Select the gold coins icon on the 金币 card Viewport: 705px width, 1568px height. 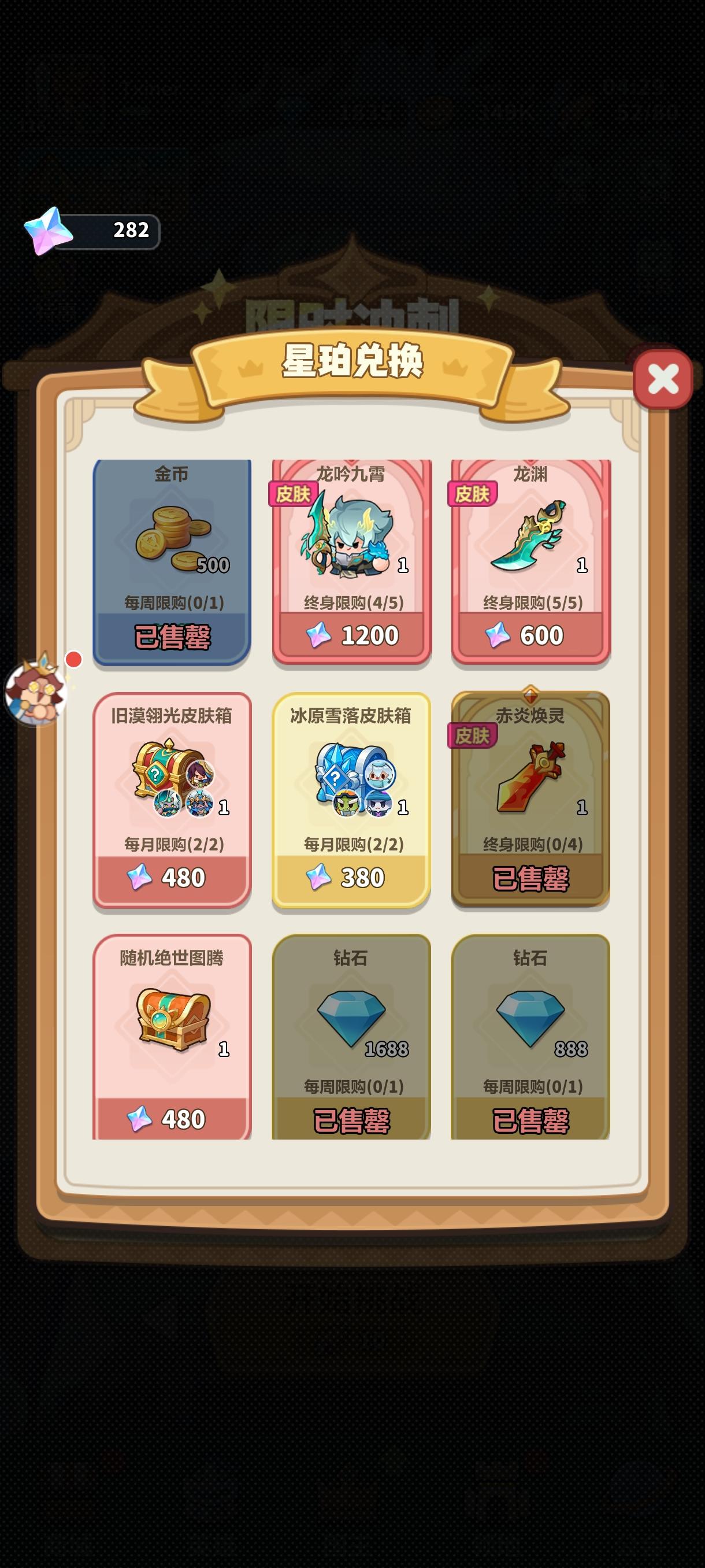point(172,542)
